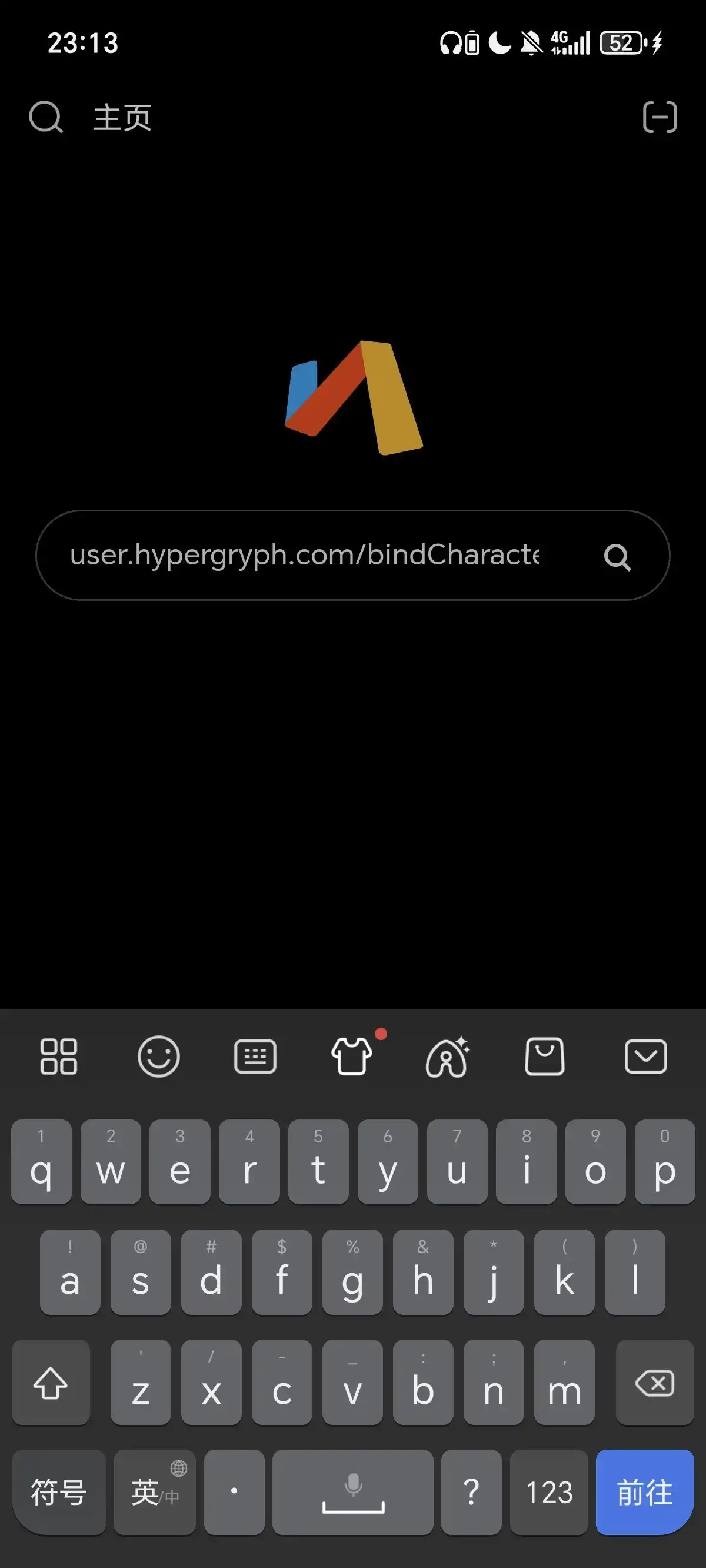Tap the search icon beside 主页
Screen dimensions: 706x1568
tap(46, 117)
